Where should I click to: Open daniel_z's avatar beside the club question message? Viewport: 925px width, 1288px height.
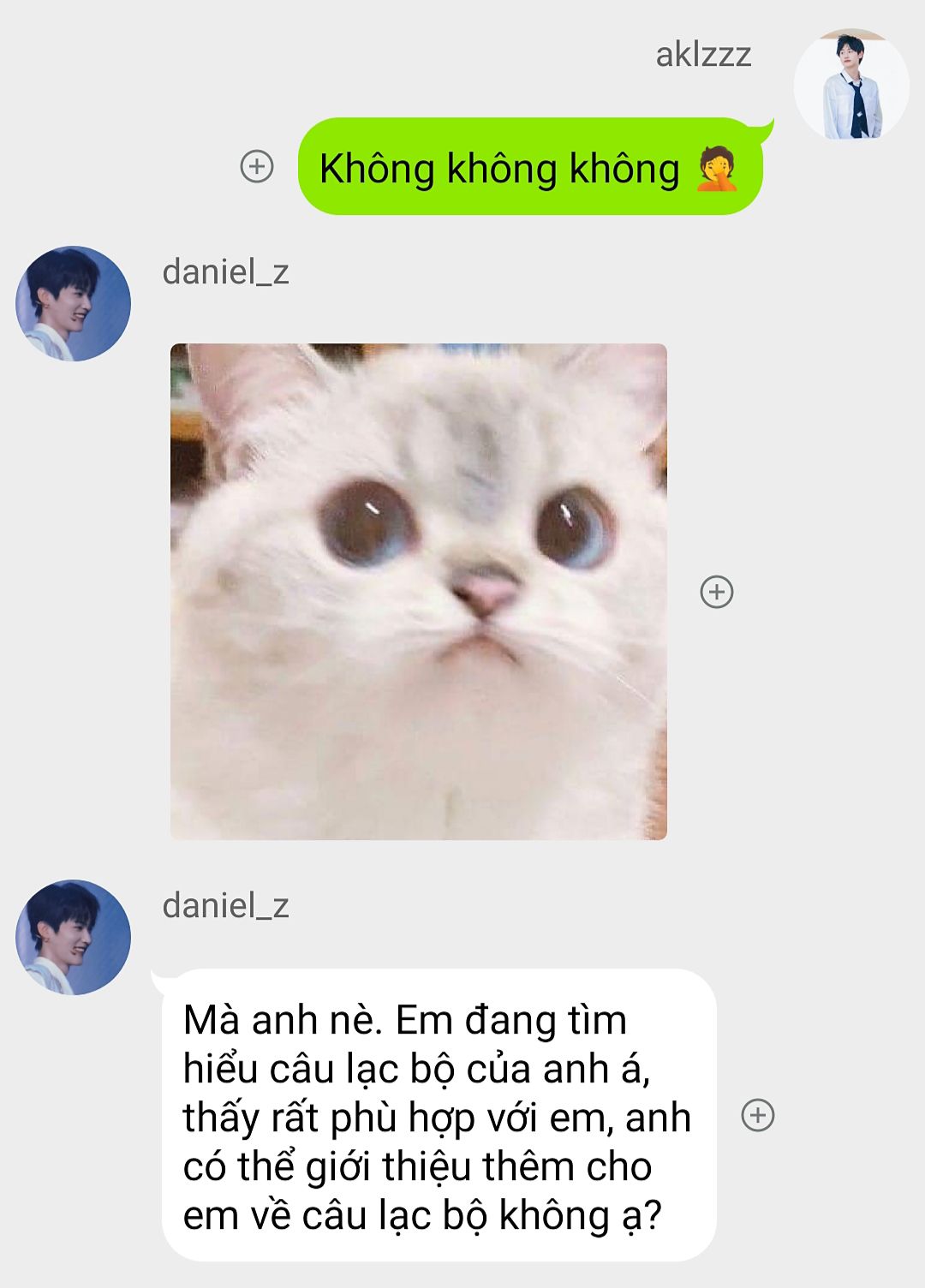(x=74, y=938)
